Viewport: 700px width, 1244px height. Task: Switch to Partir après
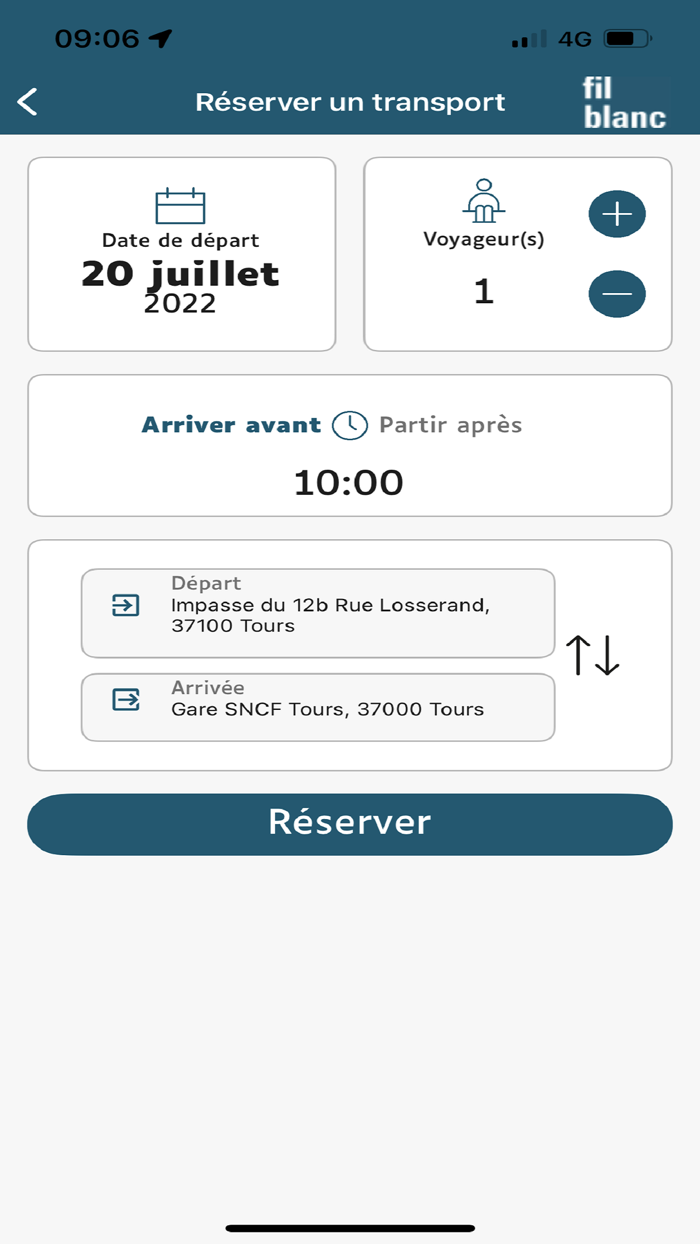(x=450, y=425)
